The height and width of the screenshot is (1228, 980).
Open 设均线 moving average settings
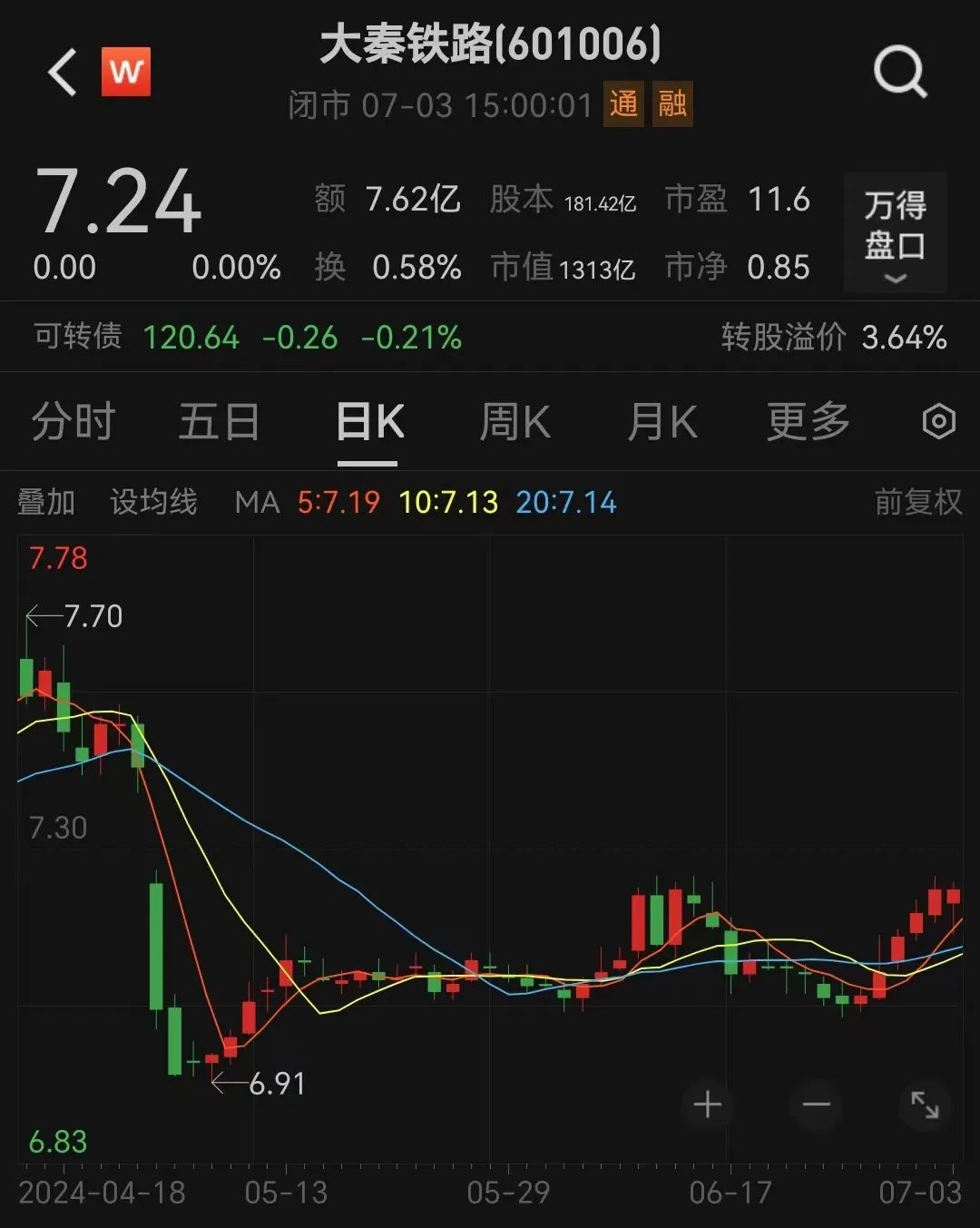[153, 502]
